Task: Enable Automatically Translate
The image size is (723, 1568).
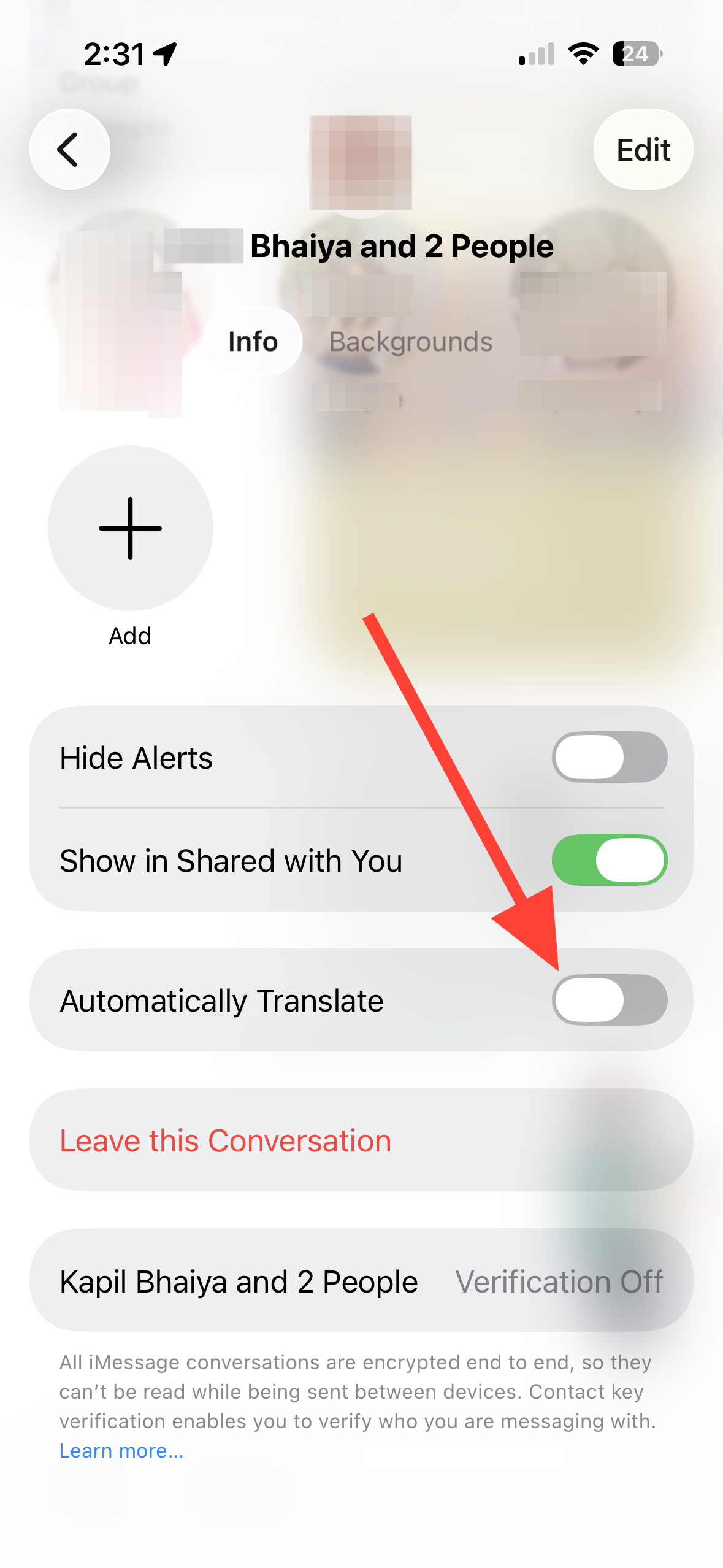Action: tap(609, 1000)
